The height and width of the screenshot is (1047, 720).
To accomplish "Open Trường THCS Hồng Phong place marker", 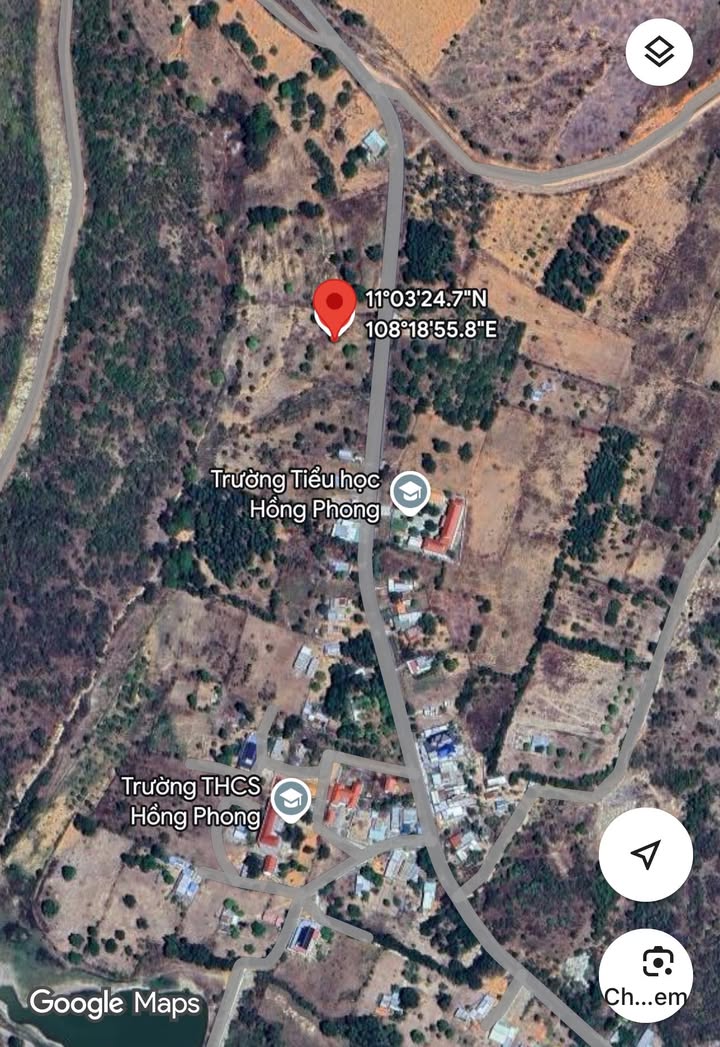I will click(290, 799).
